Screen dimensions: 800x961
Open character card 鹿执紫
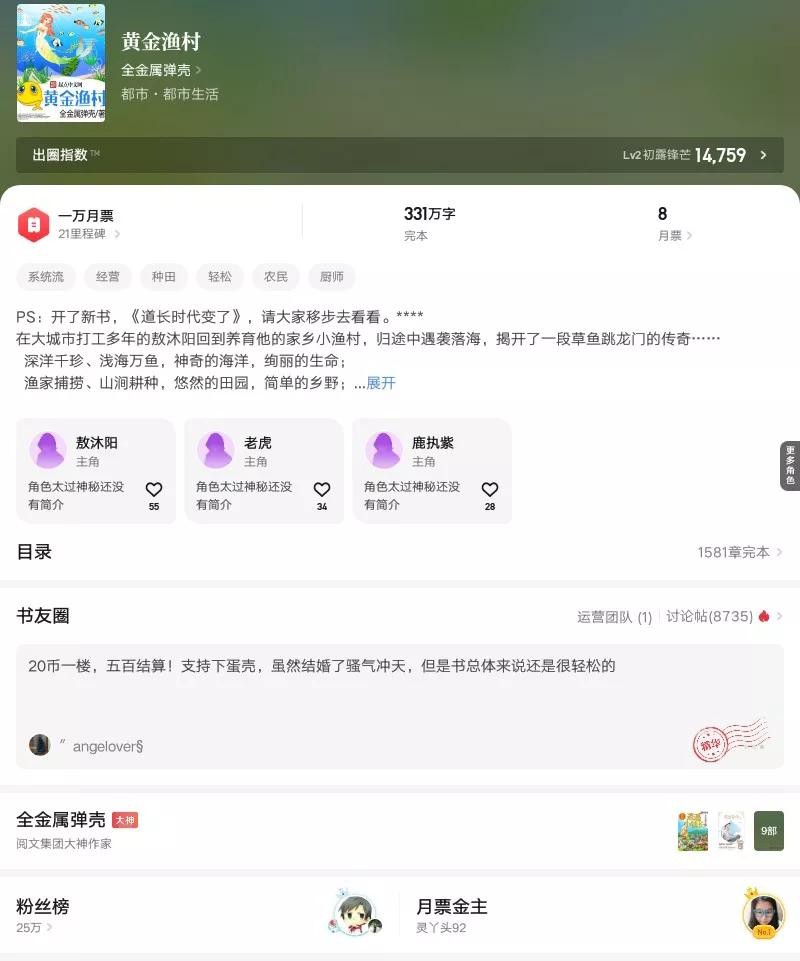click(x=431, y=470)
